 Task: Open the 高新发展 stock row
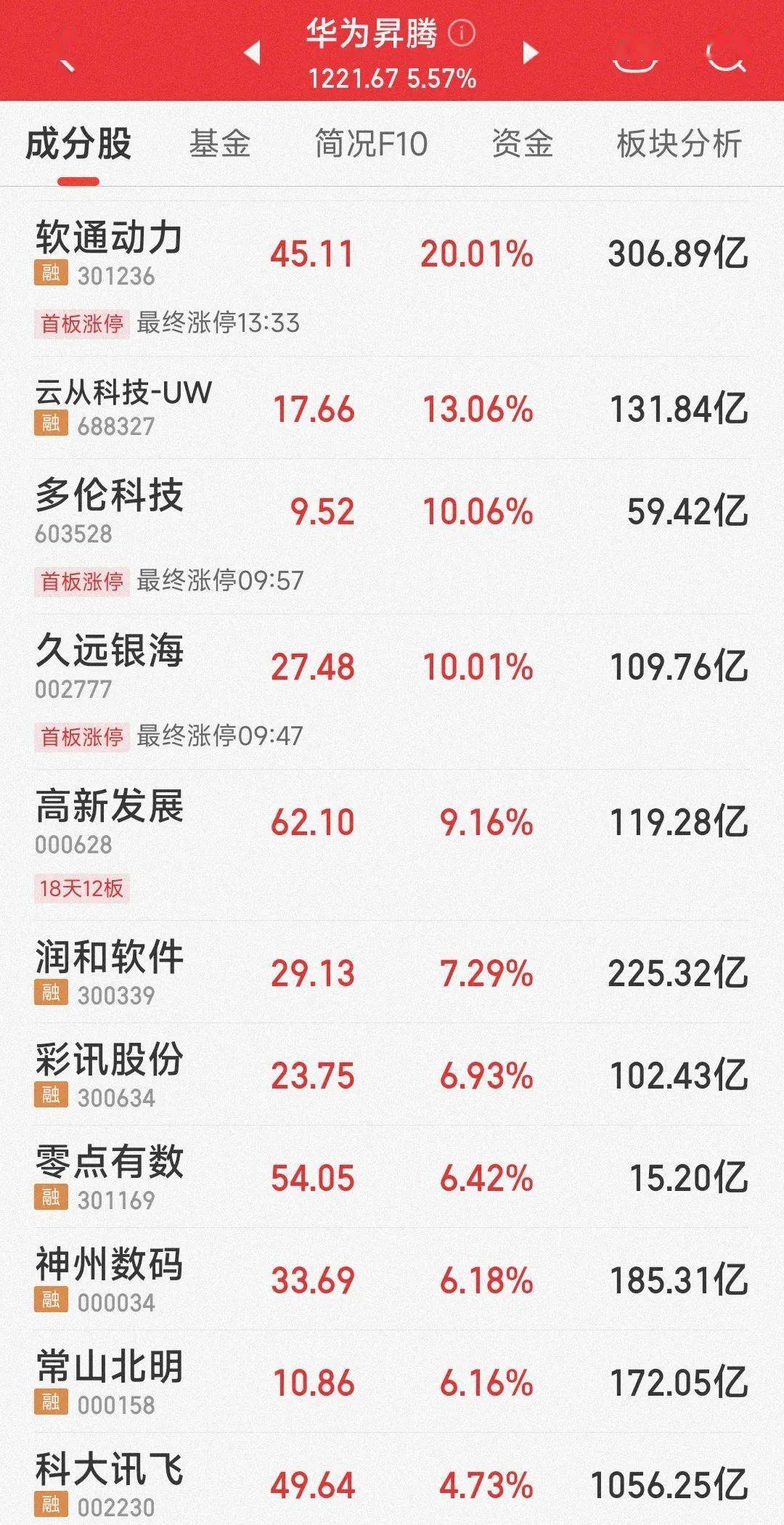tap(392, 846)
